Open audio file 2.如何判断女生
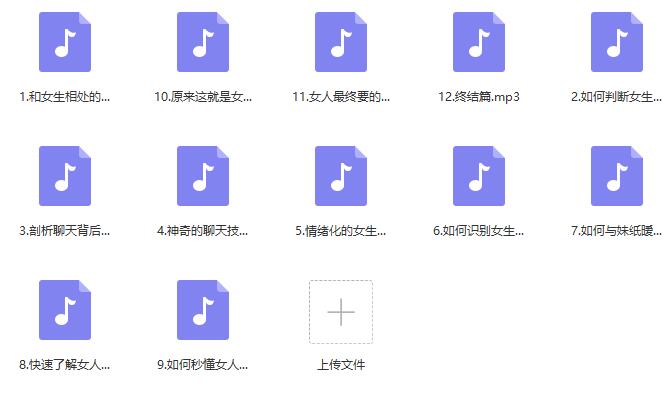This screenshot has height=412, width=669. click(617, 44)
